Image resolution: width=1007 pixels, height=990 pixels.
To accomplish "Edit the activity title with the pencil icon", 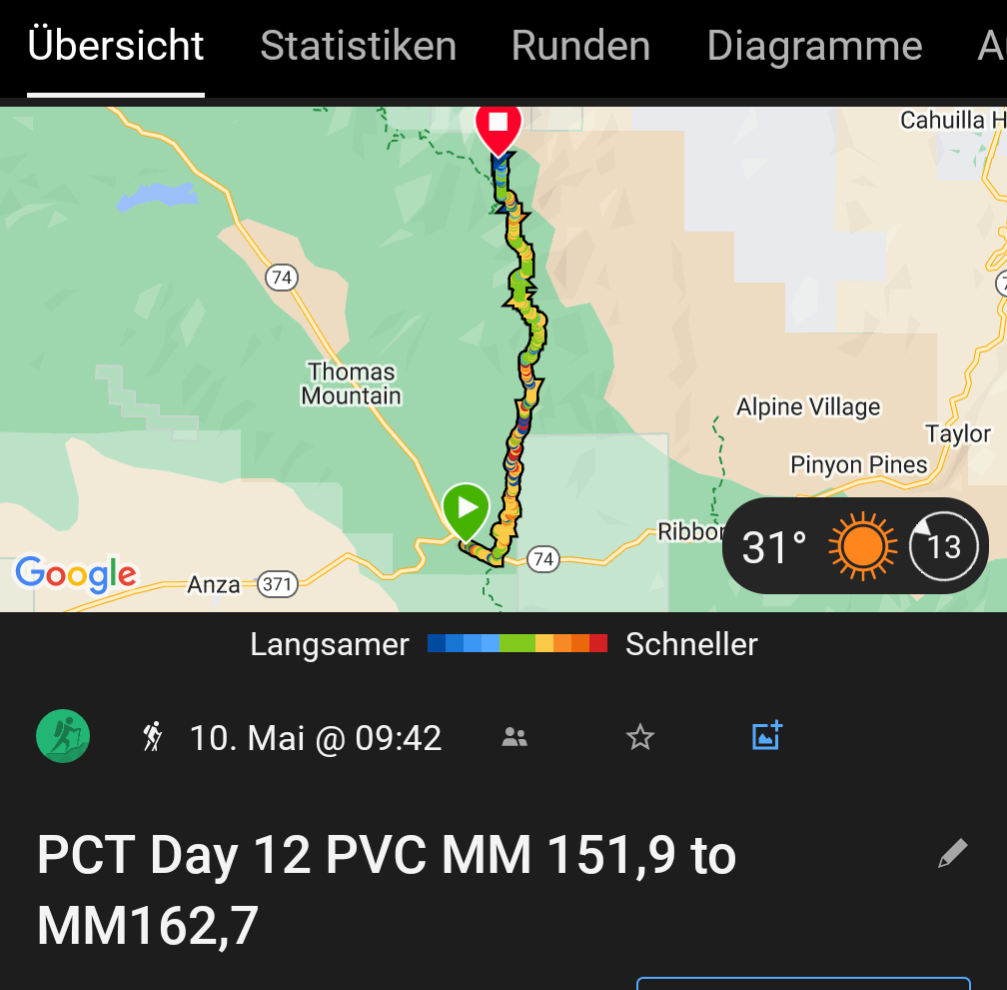I will click(952, 854).
